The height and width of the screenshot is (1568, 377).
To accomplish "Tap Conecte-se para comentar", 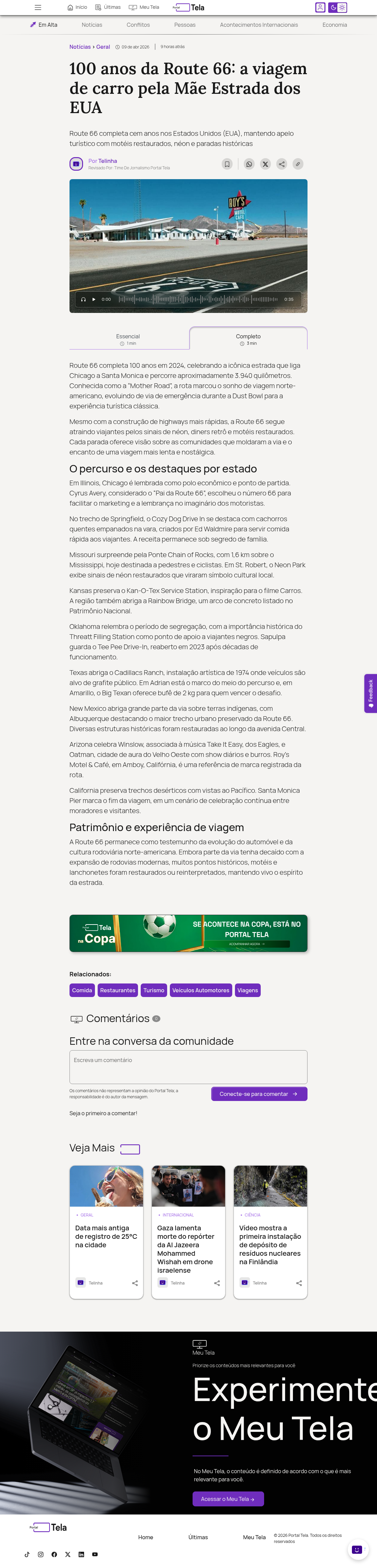I will pyautogui.click(x=259, y=1094).
